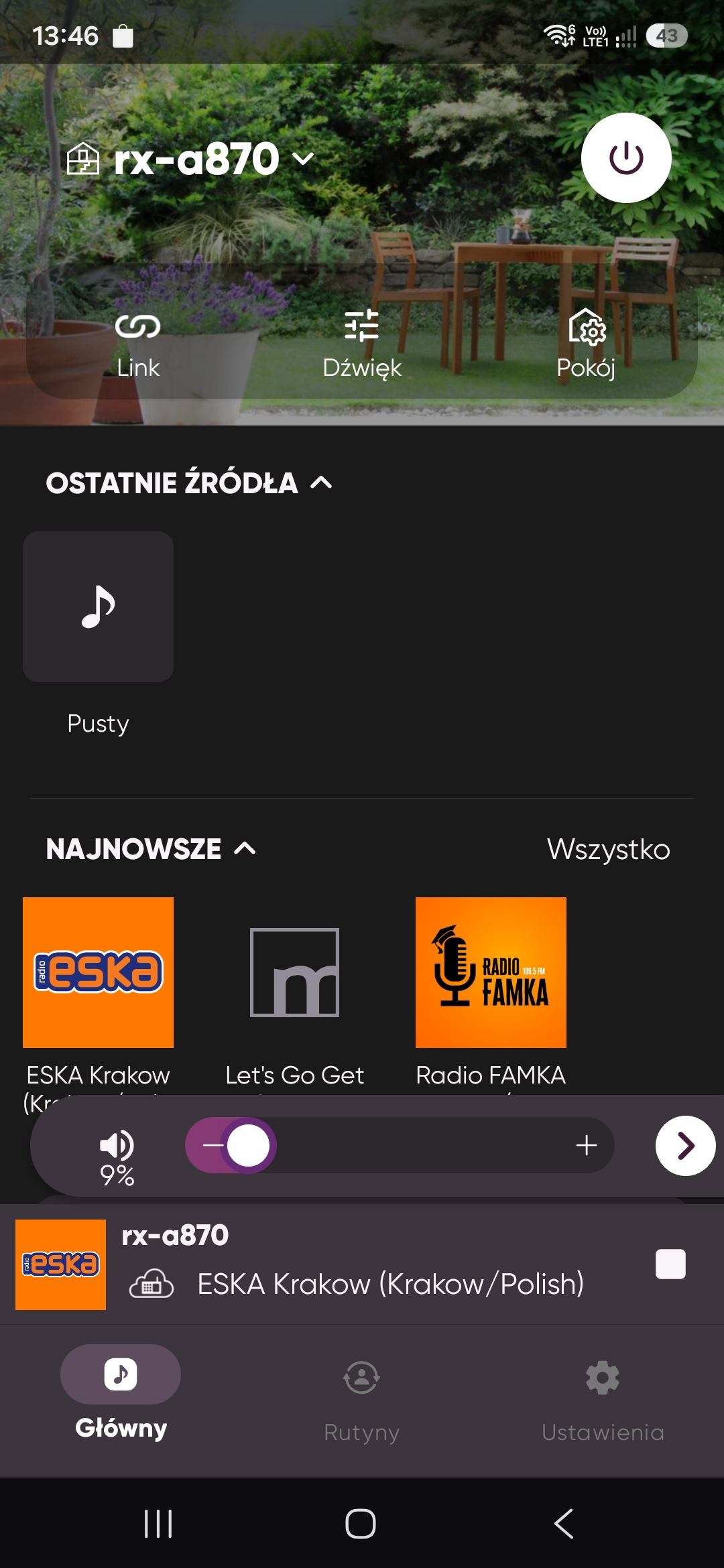Collapse the Ostatnie źródła section
This screenshot has width=724, height=1568.
tap(189, 483)
